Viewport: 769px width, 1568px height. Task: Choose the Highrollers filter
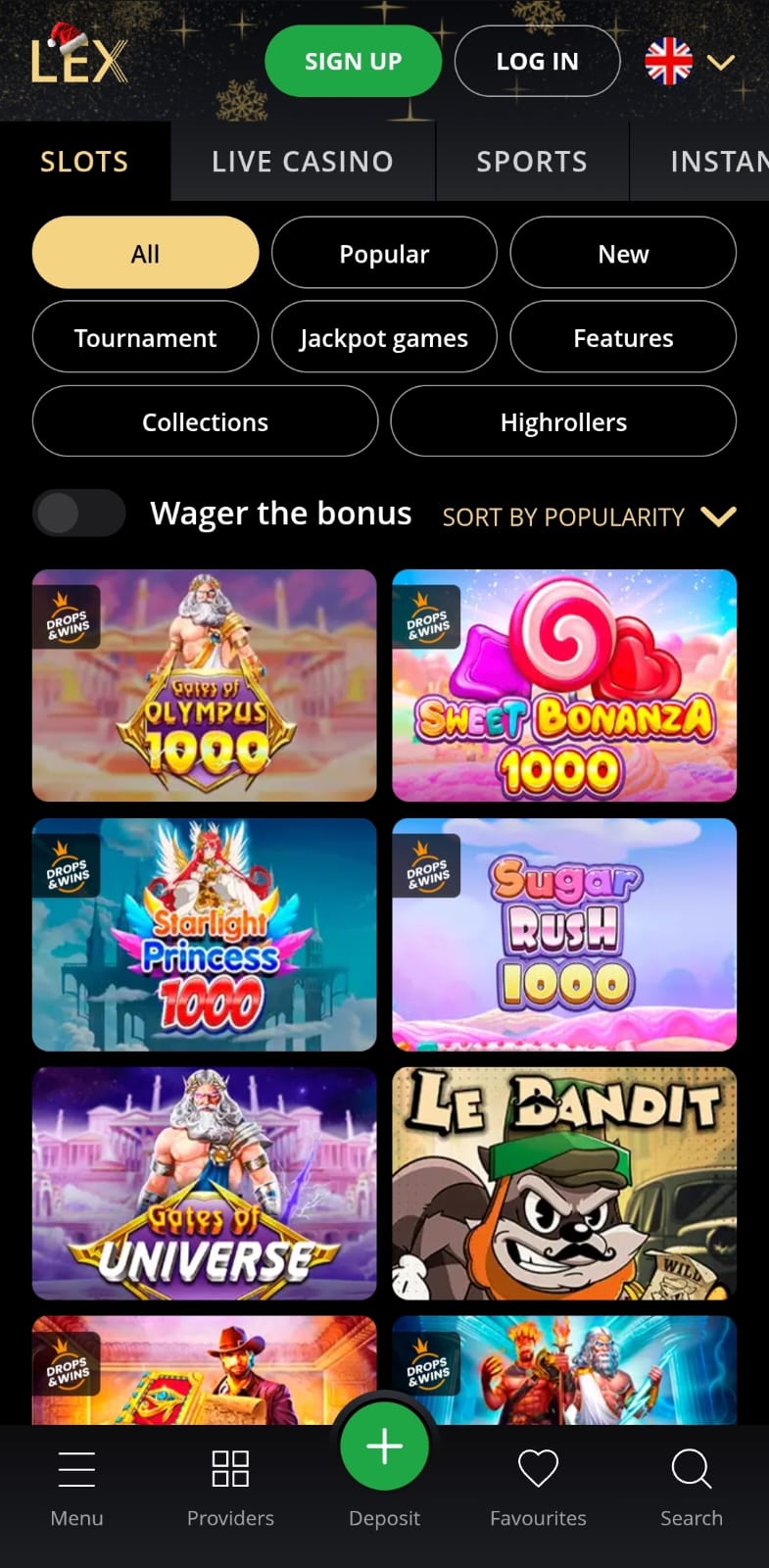(563, 422)
